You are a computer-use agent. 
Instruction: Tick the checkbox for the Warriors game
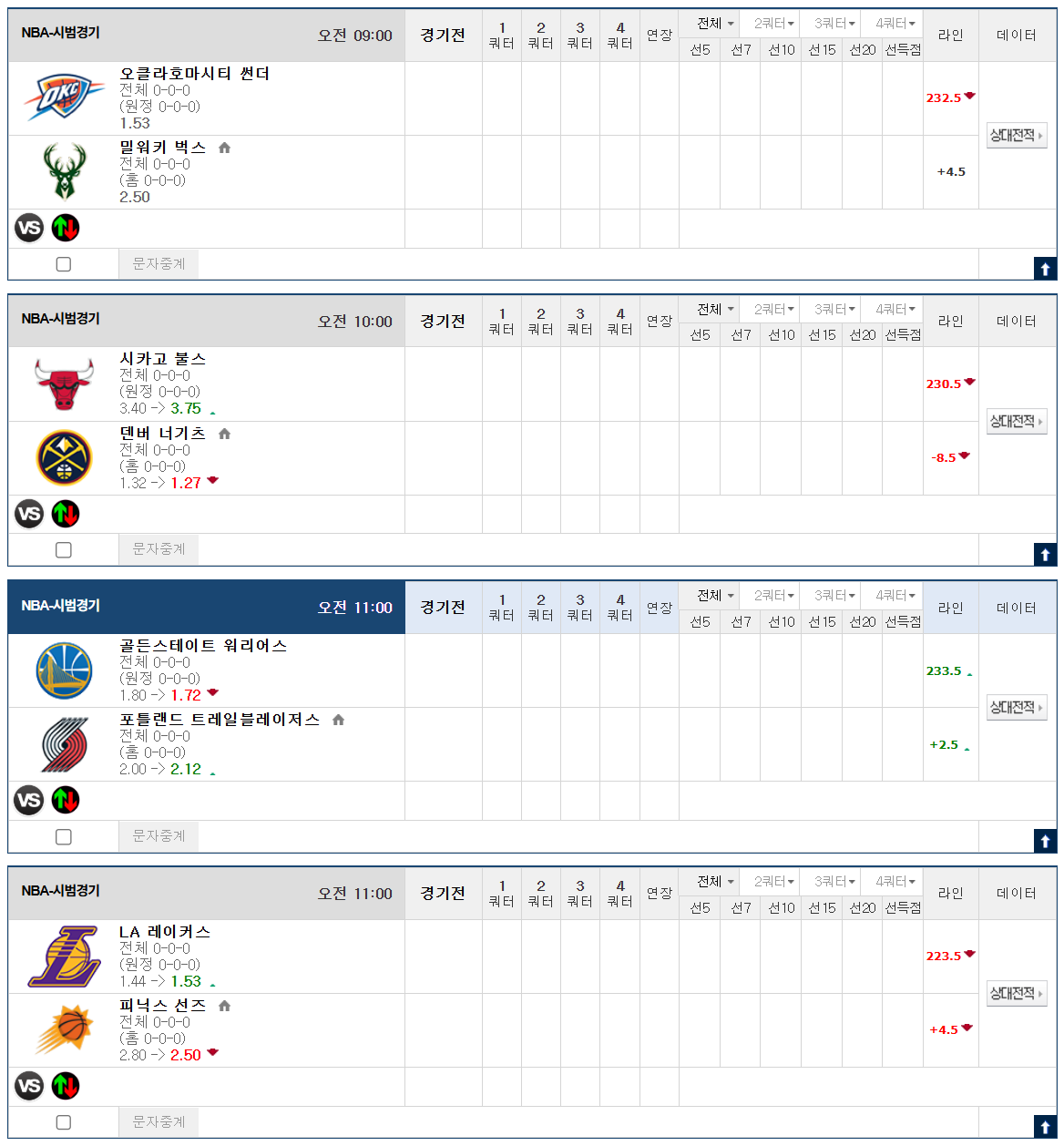[64, 836]
